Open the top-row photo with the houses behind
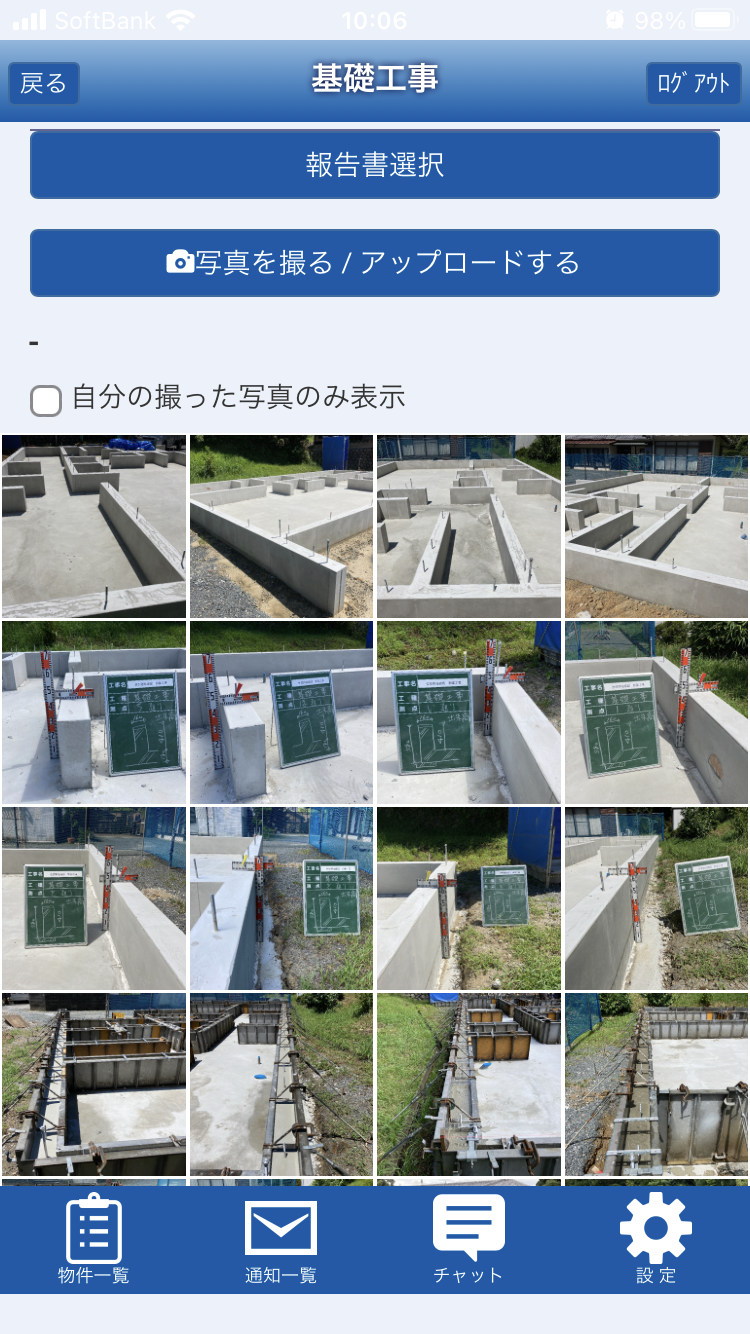The height and width of the screenshot is (1334, 750). click(656, 526)
